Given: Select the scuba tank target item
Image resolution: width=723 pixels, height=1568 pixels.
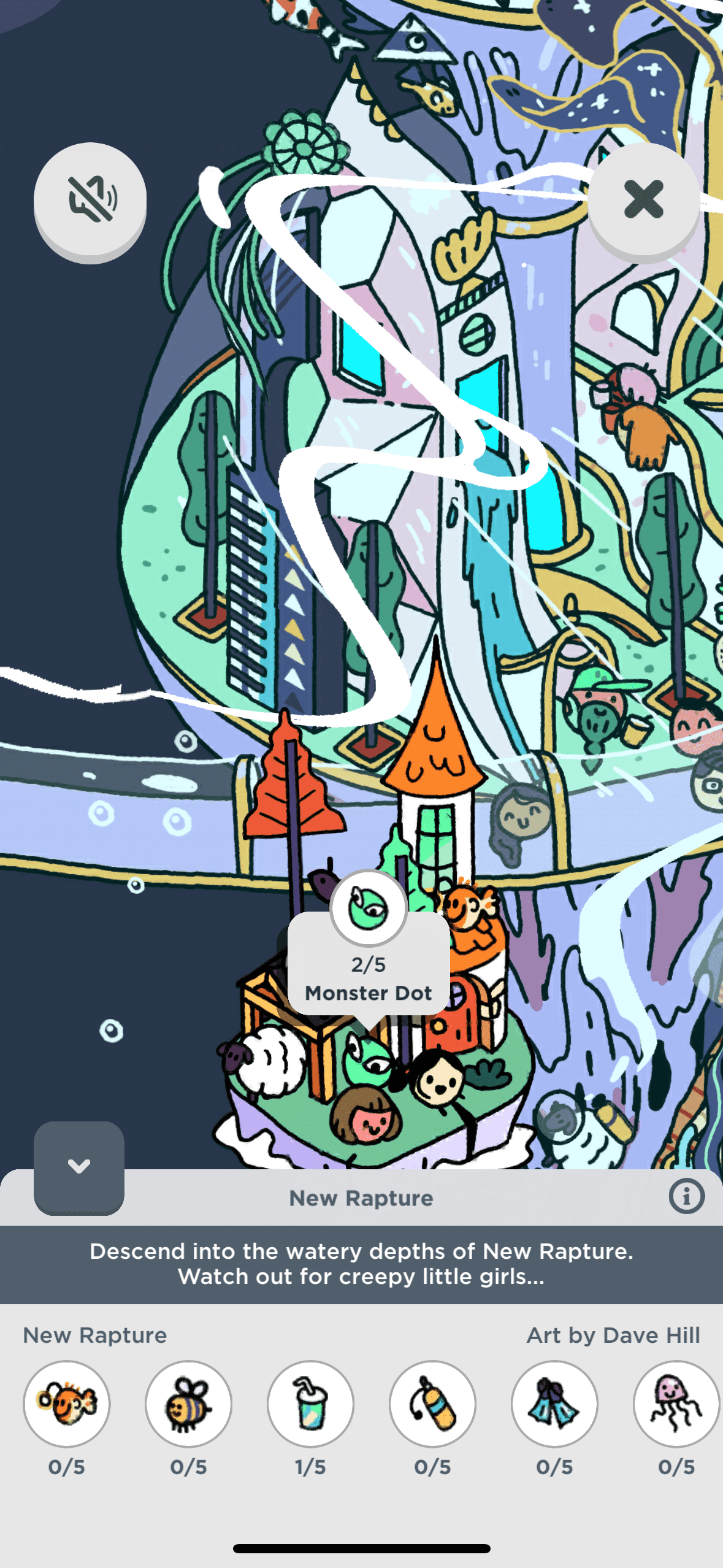Looking at the screenshot, I should [432, 1403].
